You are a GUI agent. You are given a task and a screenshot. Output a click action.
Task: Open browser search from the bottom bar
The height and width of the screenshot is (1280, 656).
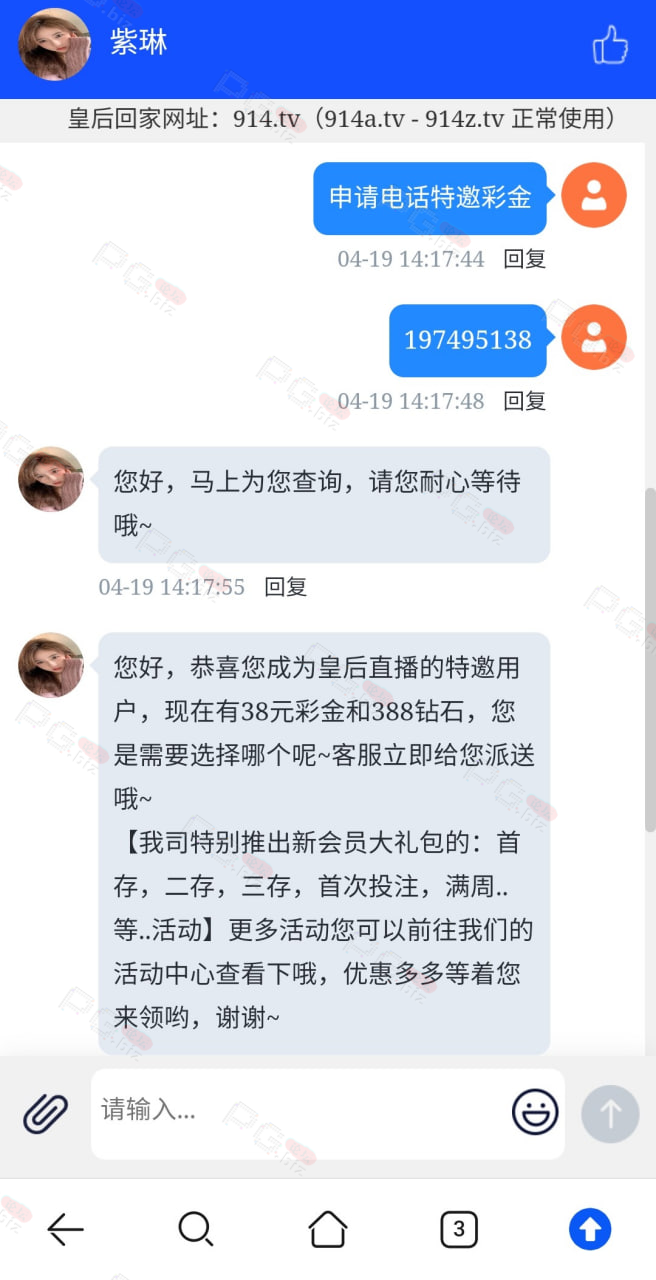tap(196, 1229)
